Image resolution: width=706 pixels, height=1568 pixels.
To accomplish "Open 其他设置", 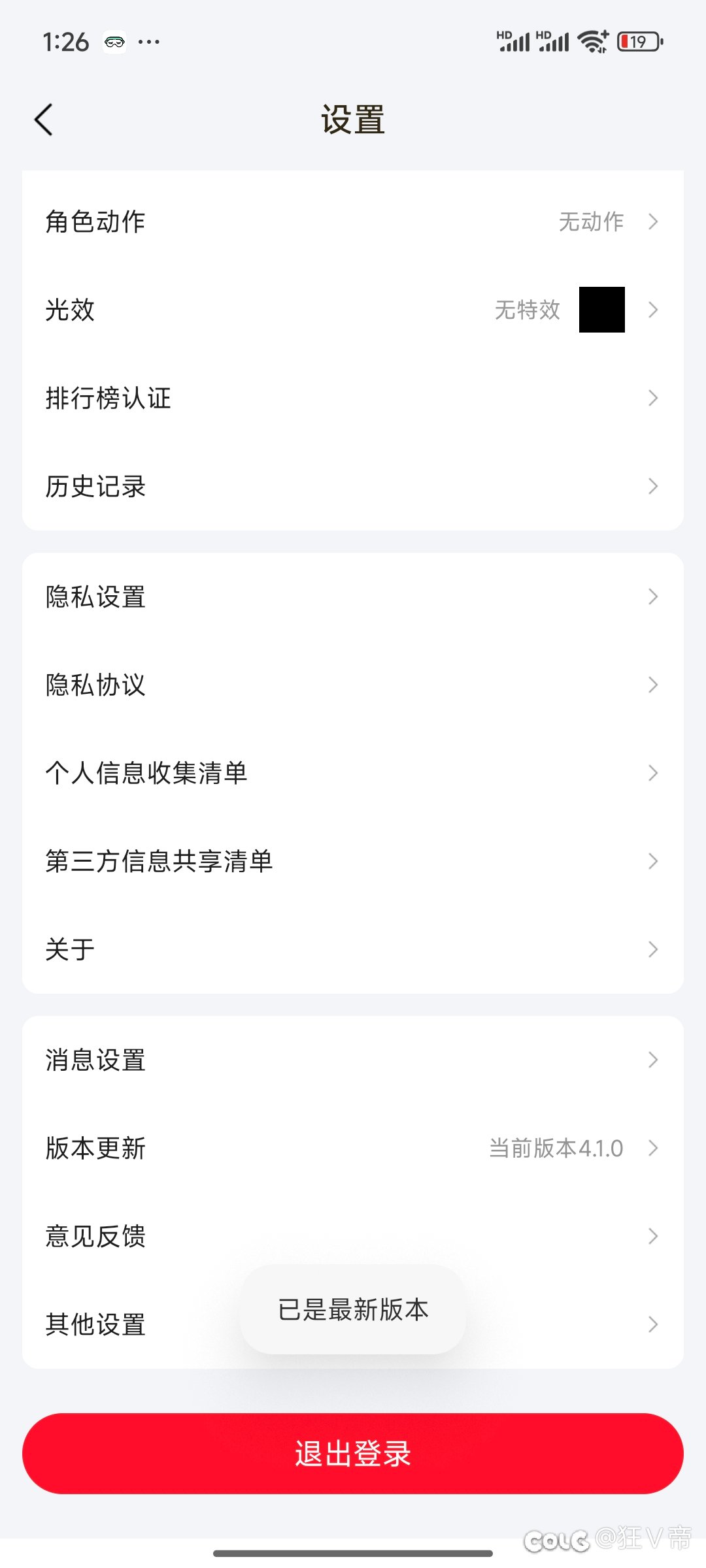I will [353, 1324].
